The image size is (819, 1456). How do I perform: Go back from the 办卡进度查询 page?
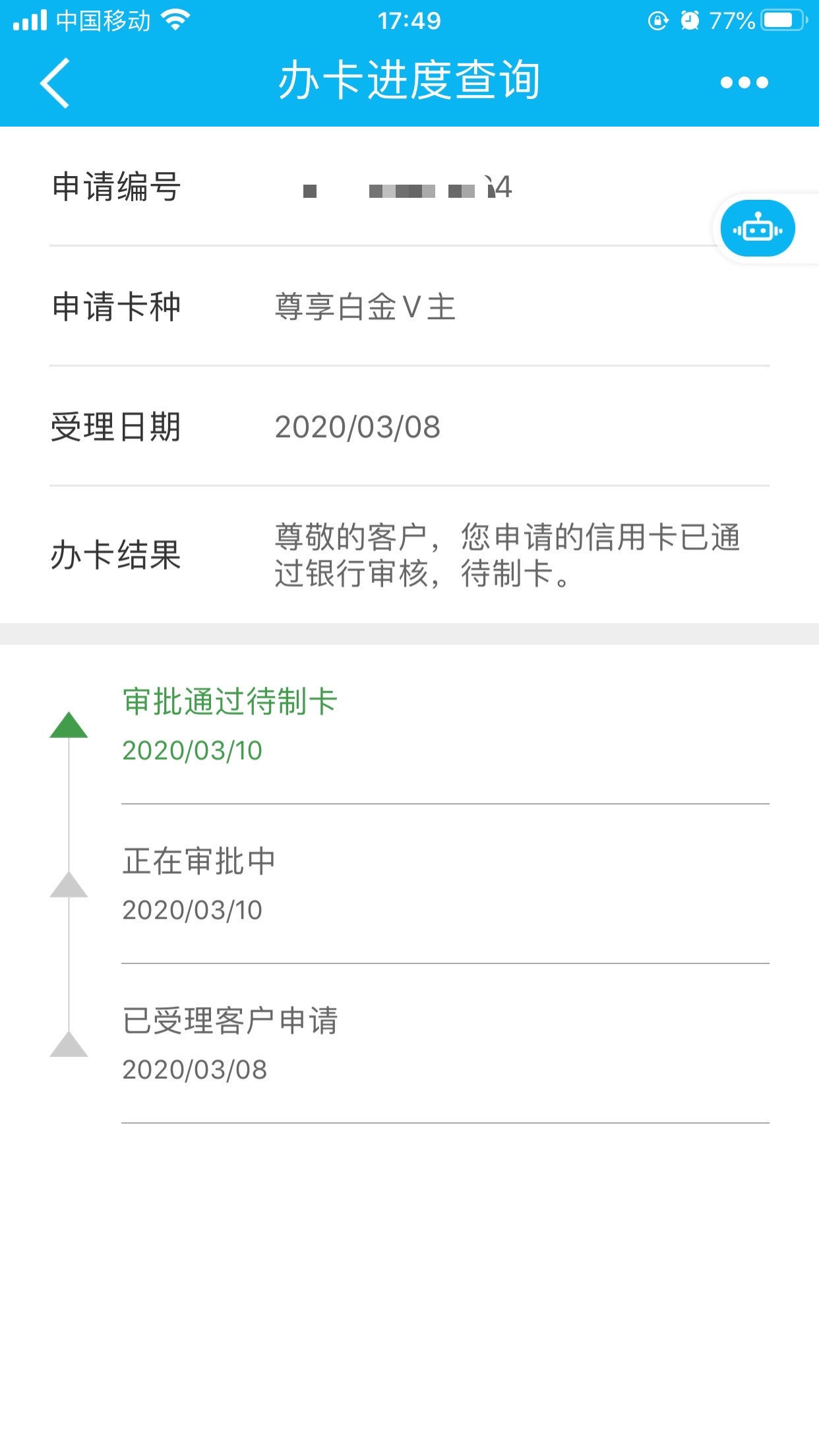55,82
